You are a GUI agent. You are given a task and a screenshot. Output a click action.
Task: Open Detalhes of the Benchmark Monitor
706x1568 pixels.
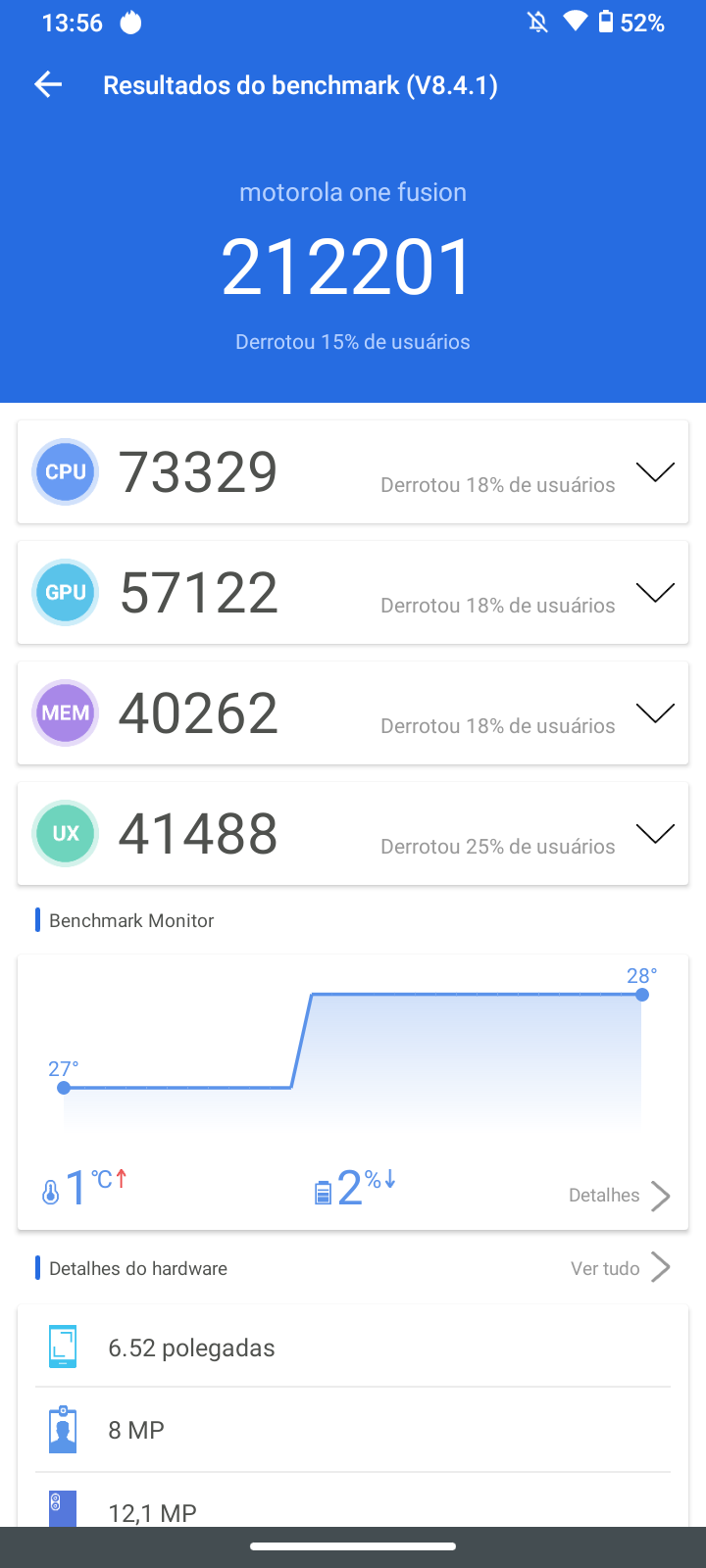point(620,1196)
